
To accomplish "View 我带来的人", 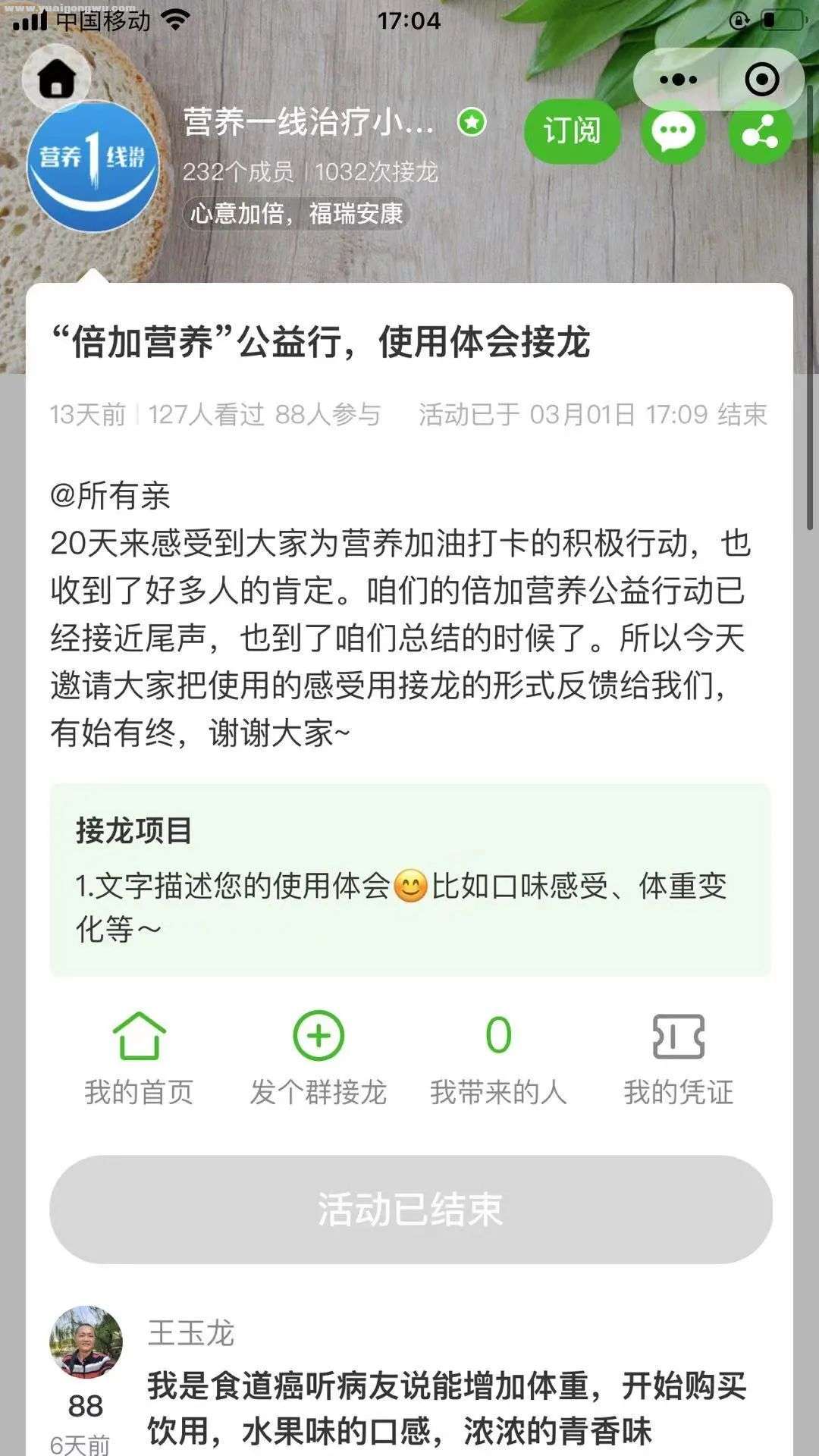I will 498,1059.
